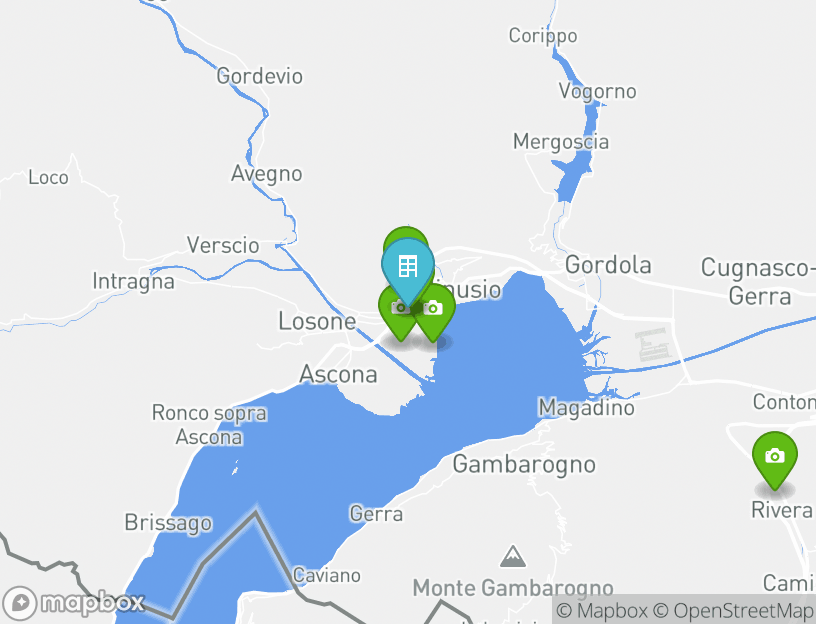Tap the blue building marker on the map
The image size is (816, 624).
(407, 266)
